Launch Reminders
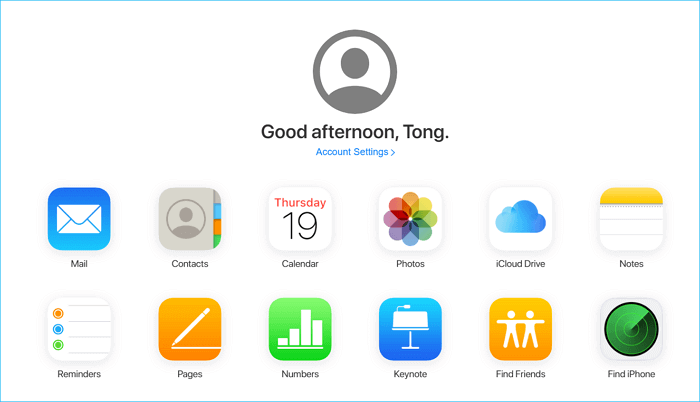Screen dimensions: 700x402 [79, 329]
